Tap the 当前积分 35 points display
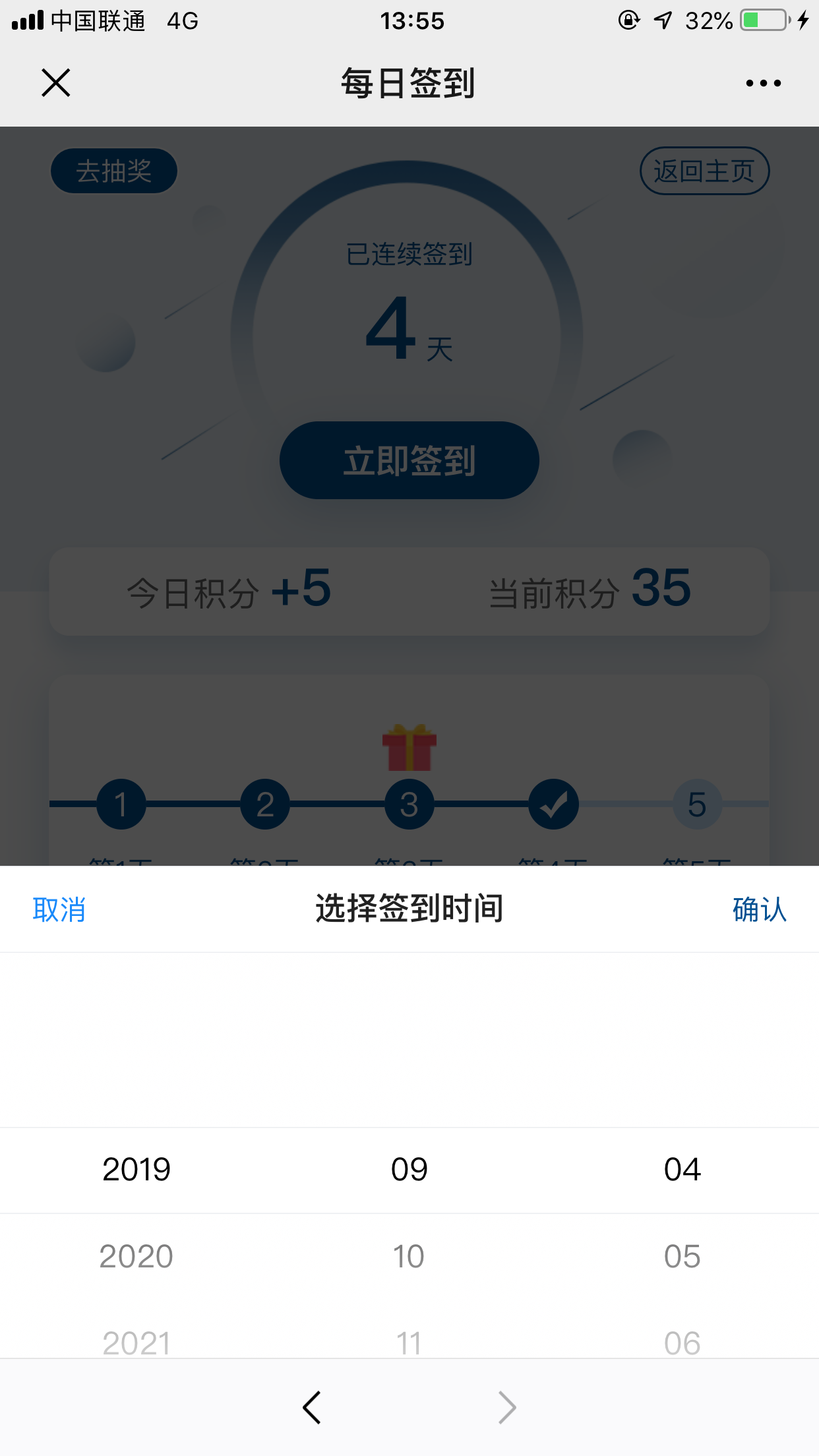Viewport: 819px width, 1456px height. click(590, 590)
